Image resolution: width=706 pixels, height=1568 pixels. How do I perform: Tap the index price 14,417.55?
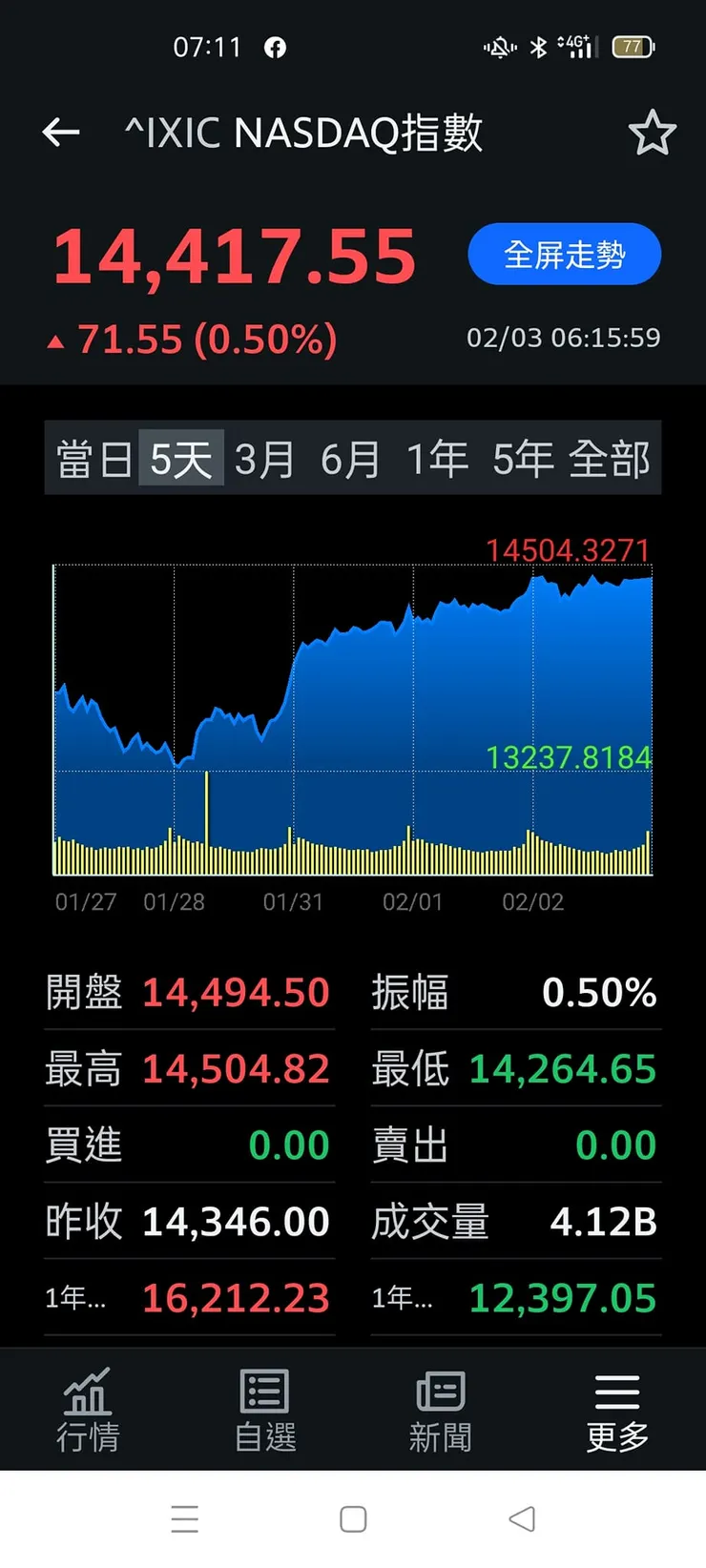click(x=235, y=254)
